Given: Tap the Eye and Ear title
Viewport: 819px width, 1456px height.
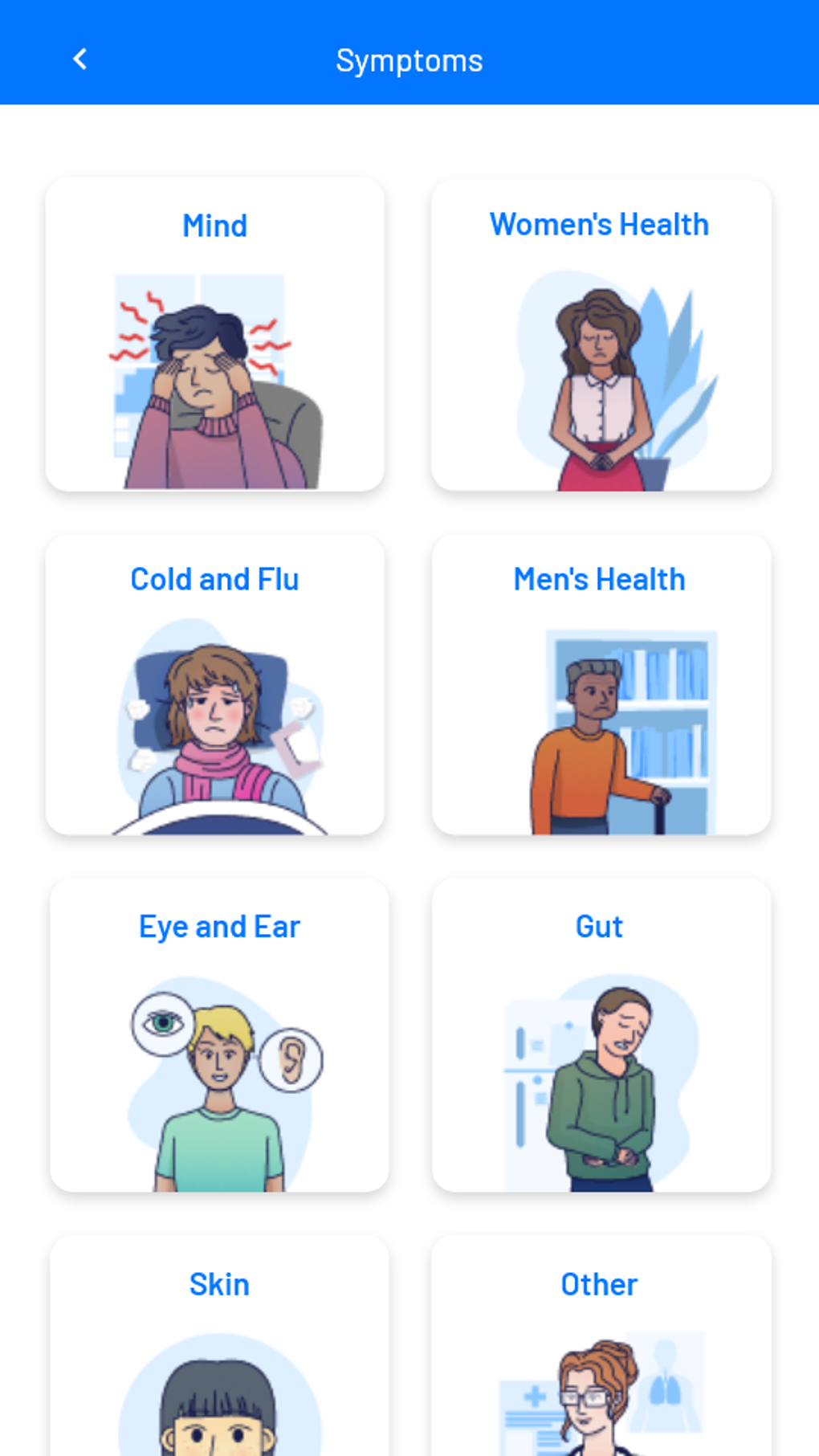Looking at the screenshot, I should pos(218,926).
